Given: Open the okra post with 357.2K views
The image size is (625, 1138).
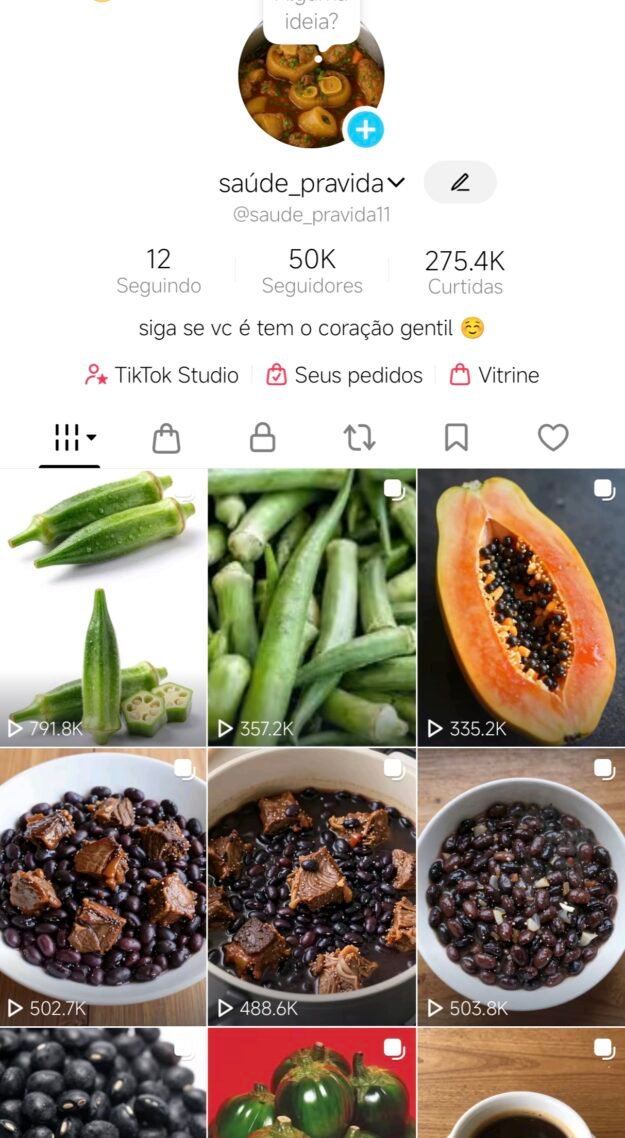Looking at the screenshot, I should (x=312, y=607).
